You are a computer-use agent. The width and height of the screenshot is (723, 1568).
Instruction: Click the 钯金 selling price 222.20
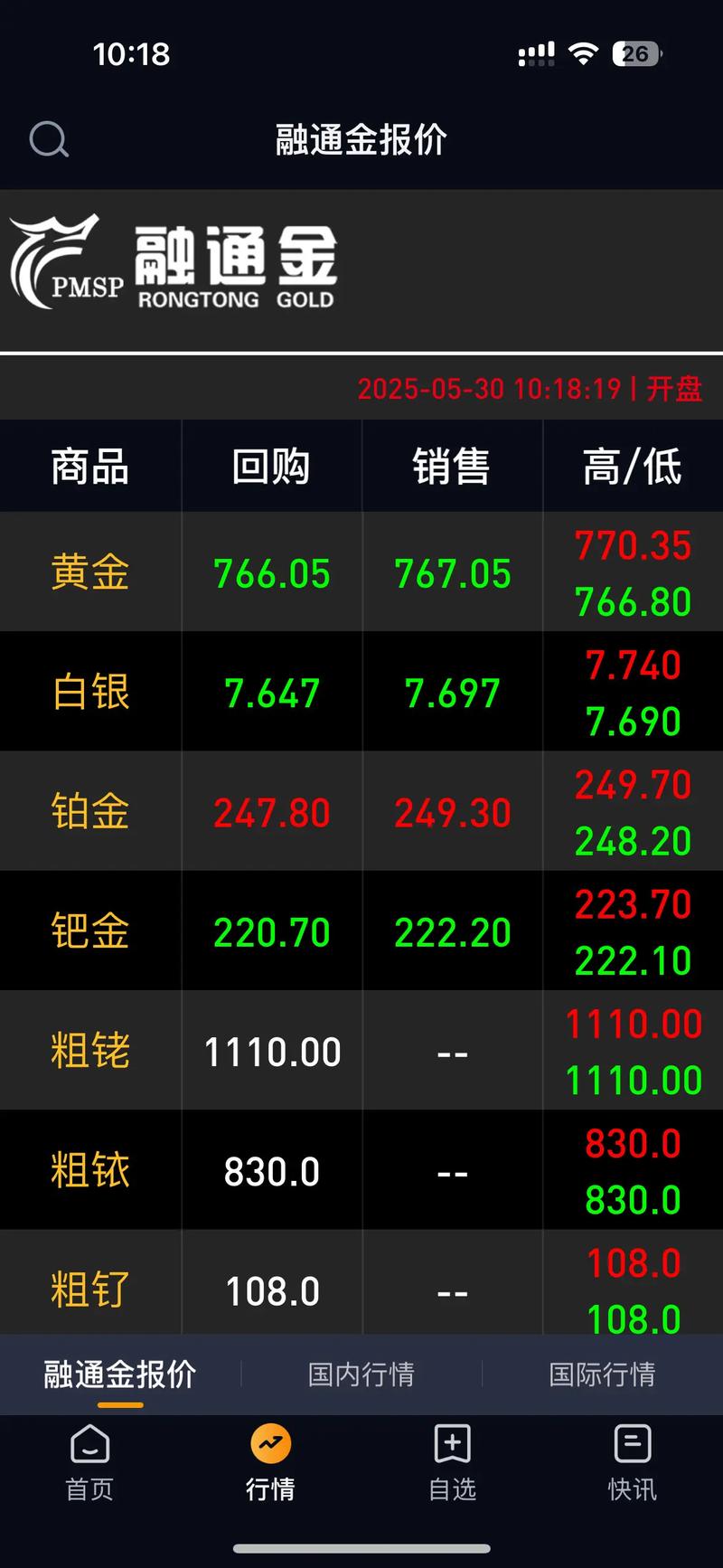451,931
